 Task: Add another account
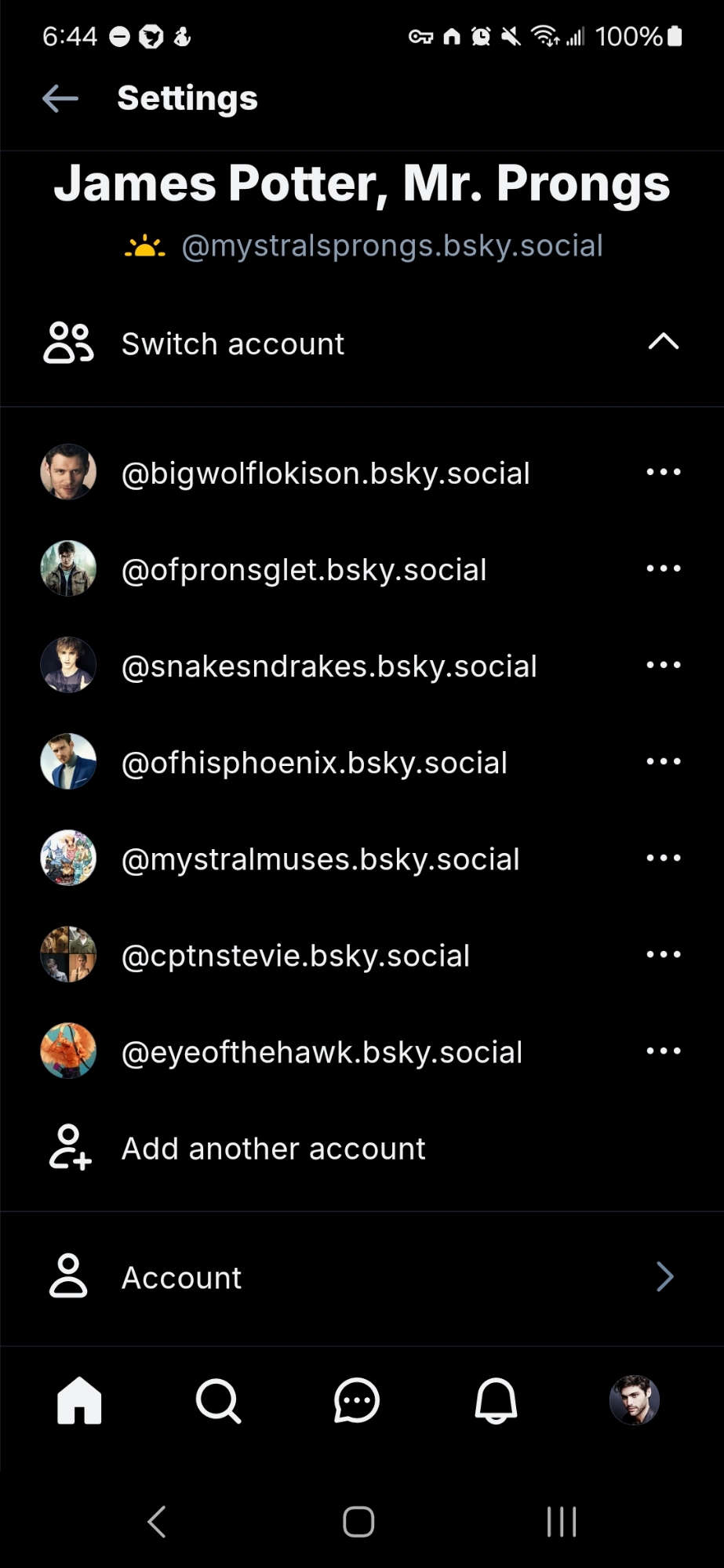click(x=272, y=1149)
